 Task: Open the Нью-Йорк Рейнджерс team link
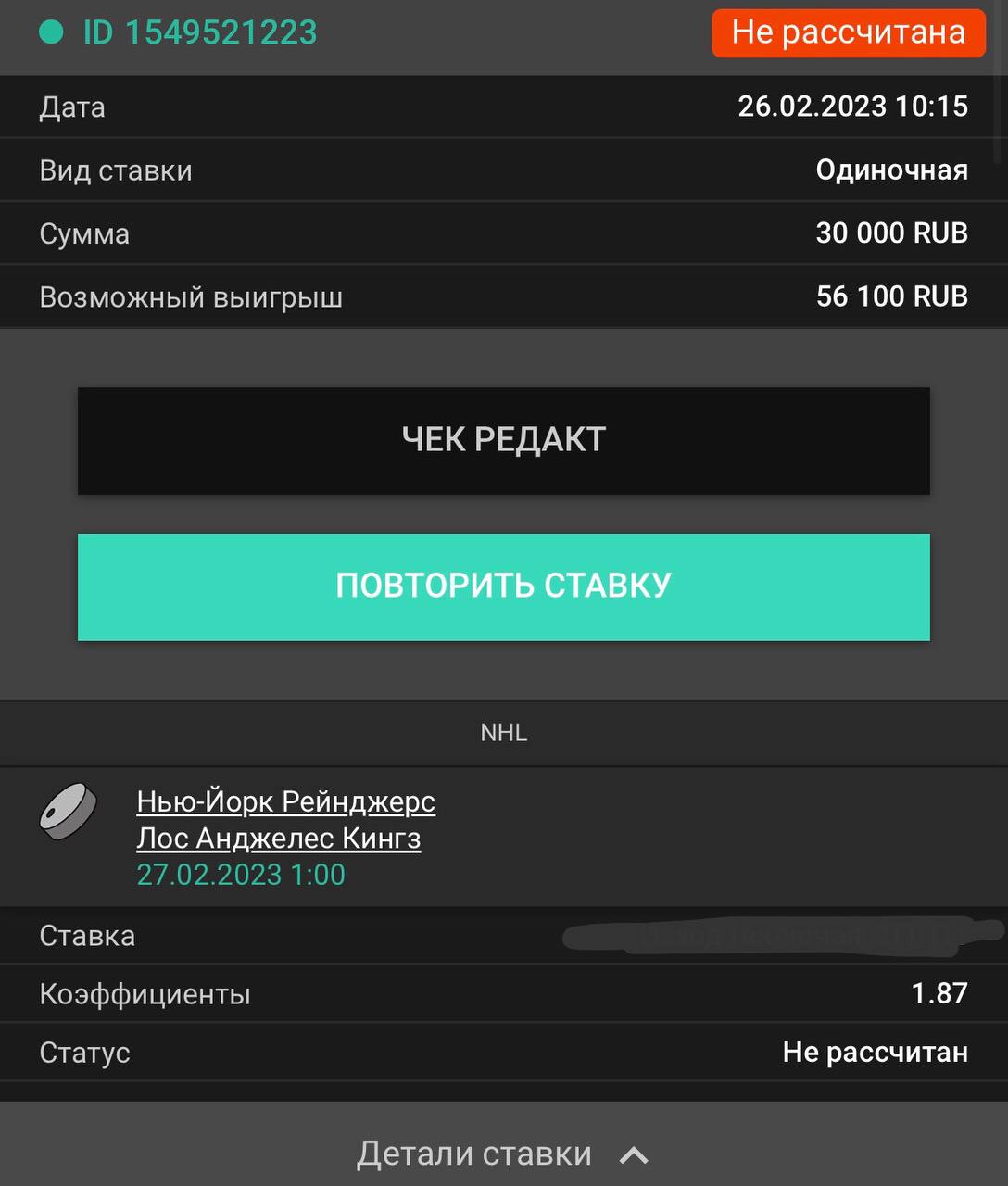click(x=285, y=801)
